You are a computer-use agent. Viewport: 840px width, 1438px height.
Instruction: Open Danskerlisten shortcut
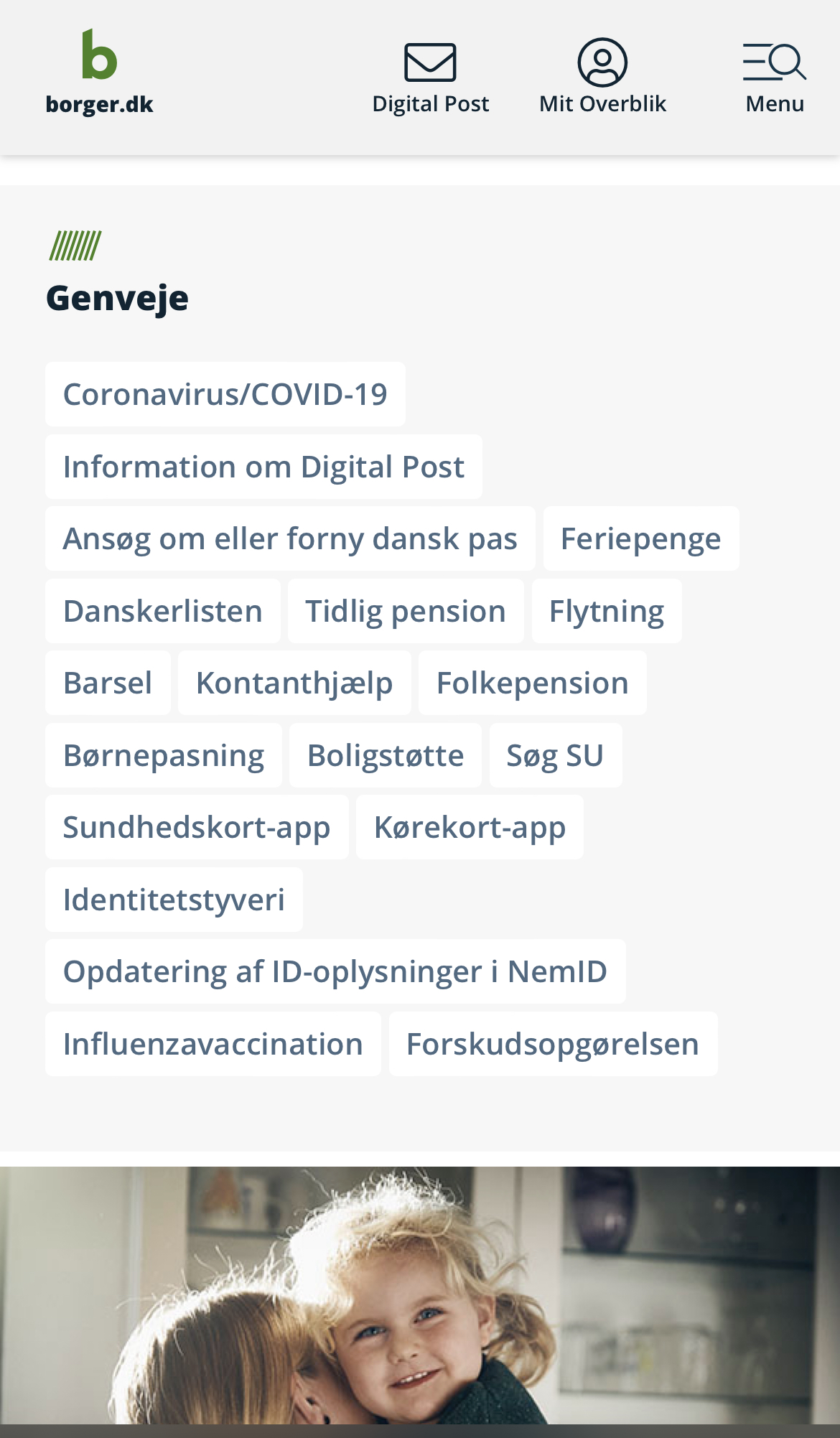[x=163, y=611]
